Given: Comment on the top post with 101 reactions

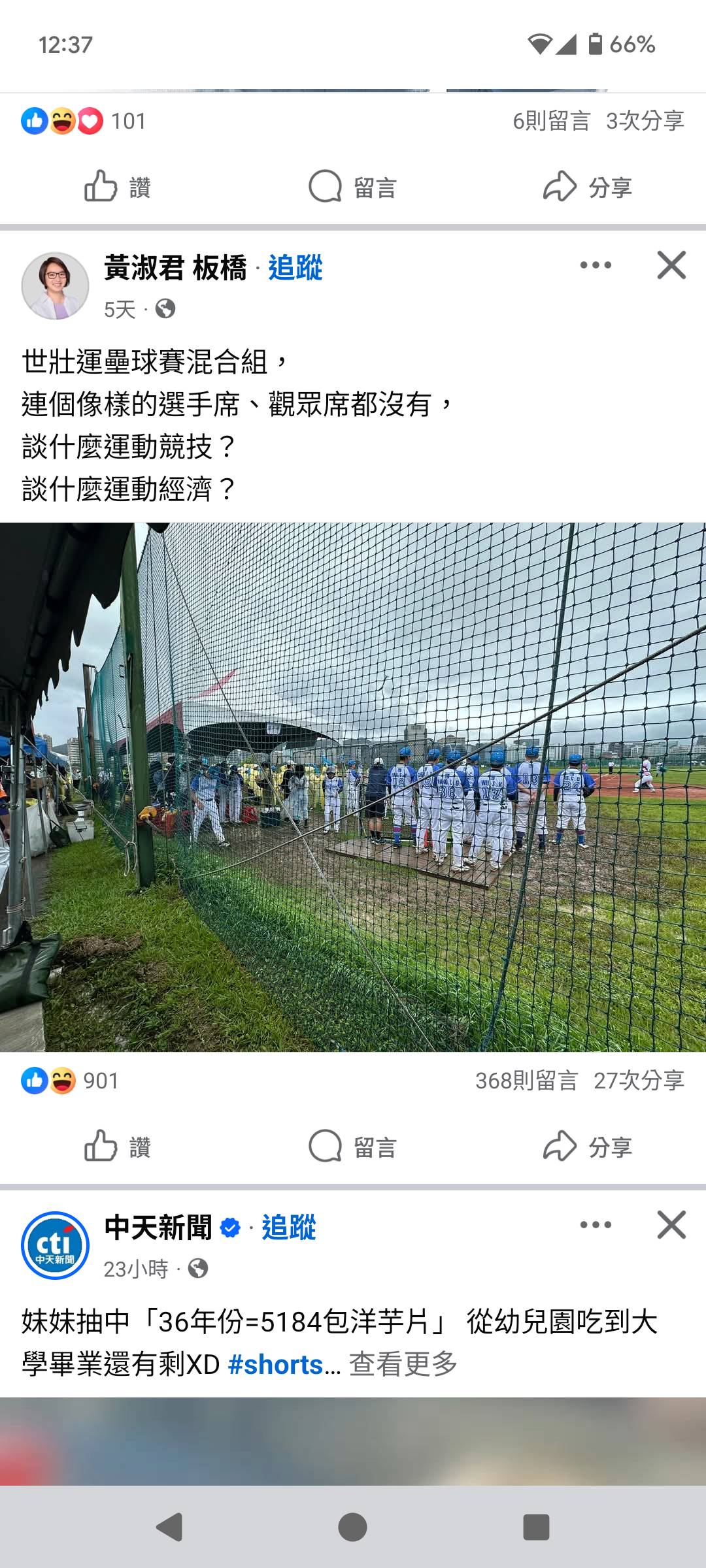Looking at the screenshot, I should 353,188.
